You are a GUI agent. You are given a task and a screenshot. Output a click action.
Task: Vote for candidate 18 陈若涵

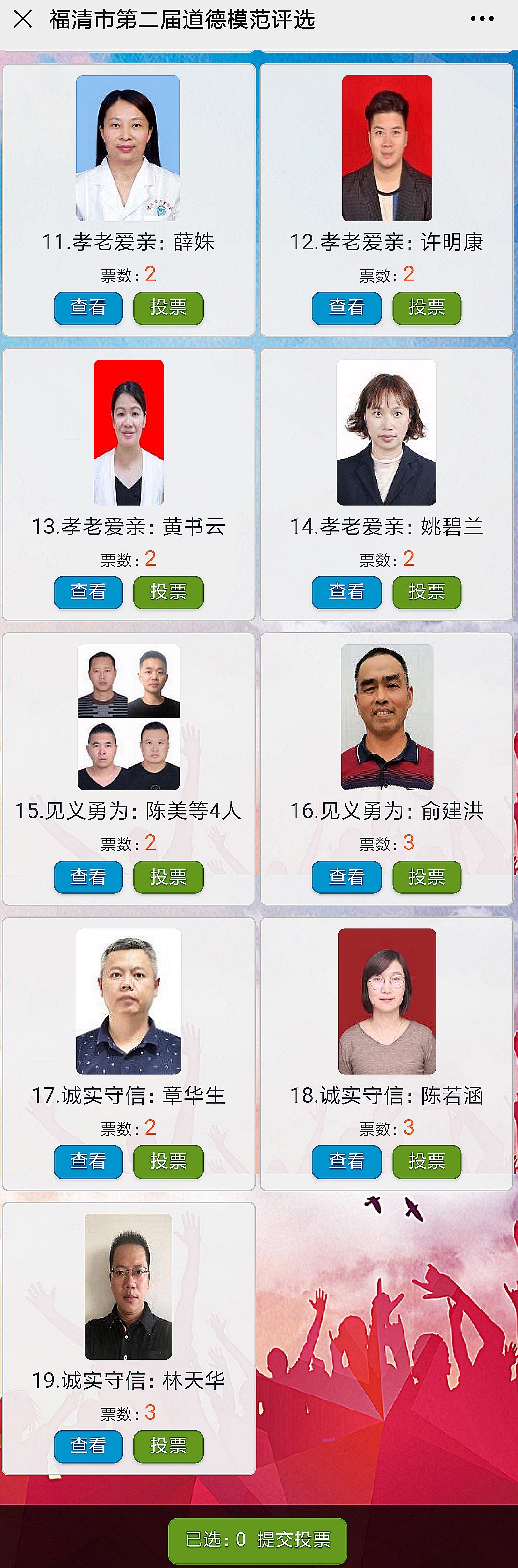point(427,1161)
